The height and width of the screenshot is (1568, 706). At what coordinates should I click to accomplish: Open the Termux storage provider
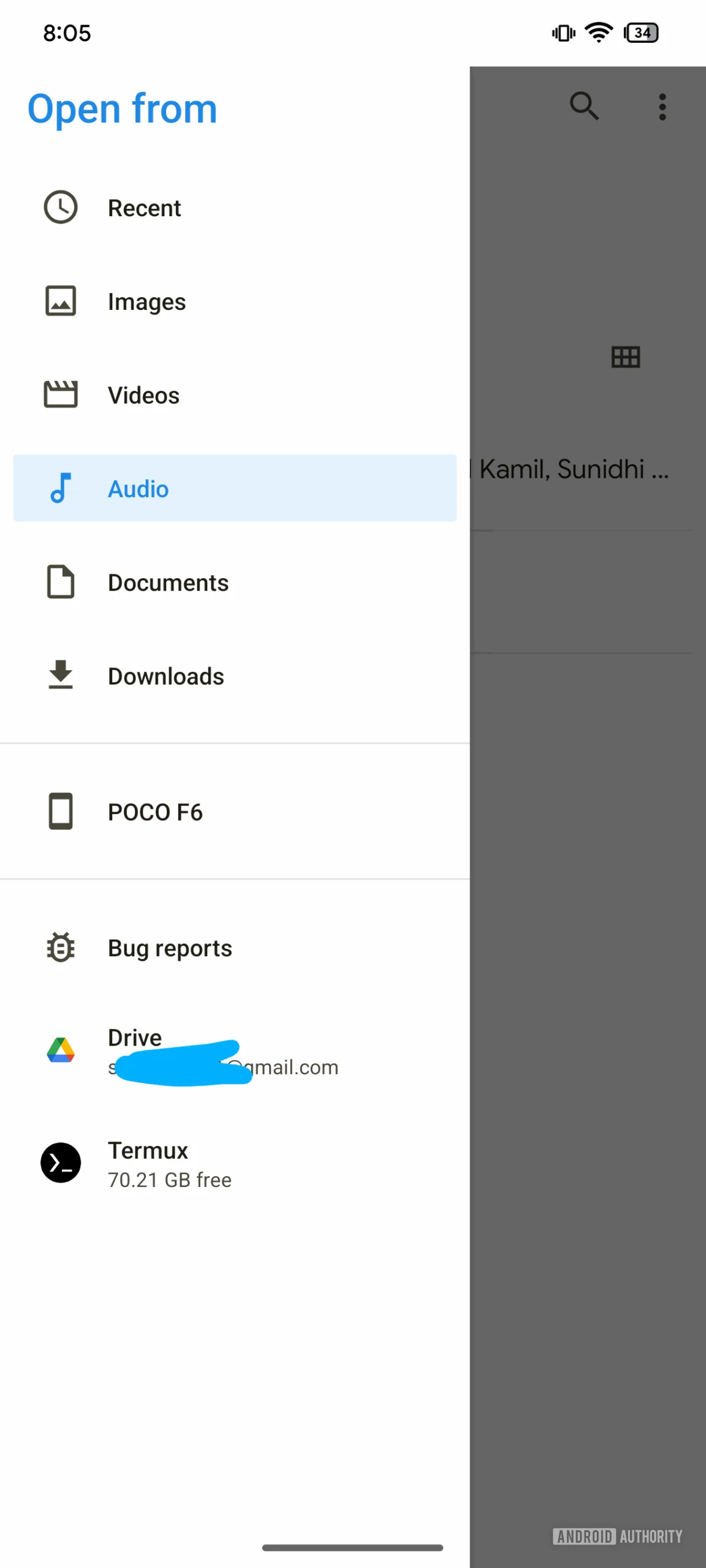235,1164
